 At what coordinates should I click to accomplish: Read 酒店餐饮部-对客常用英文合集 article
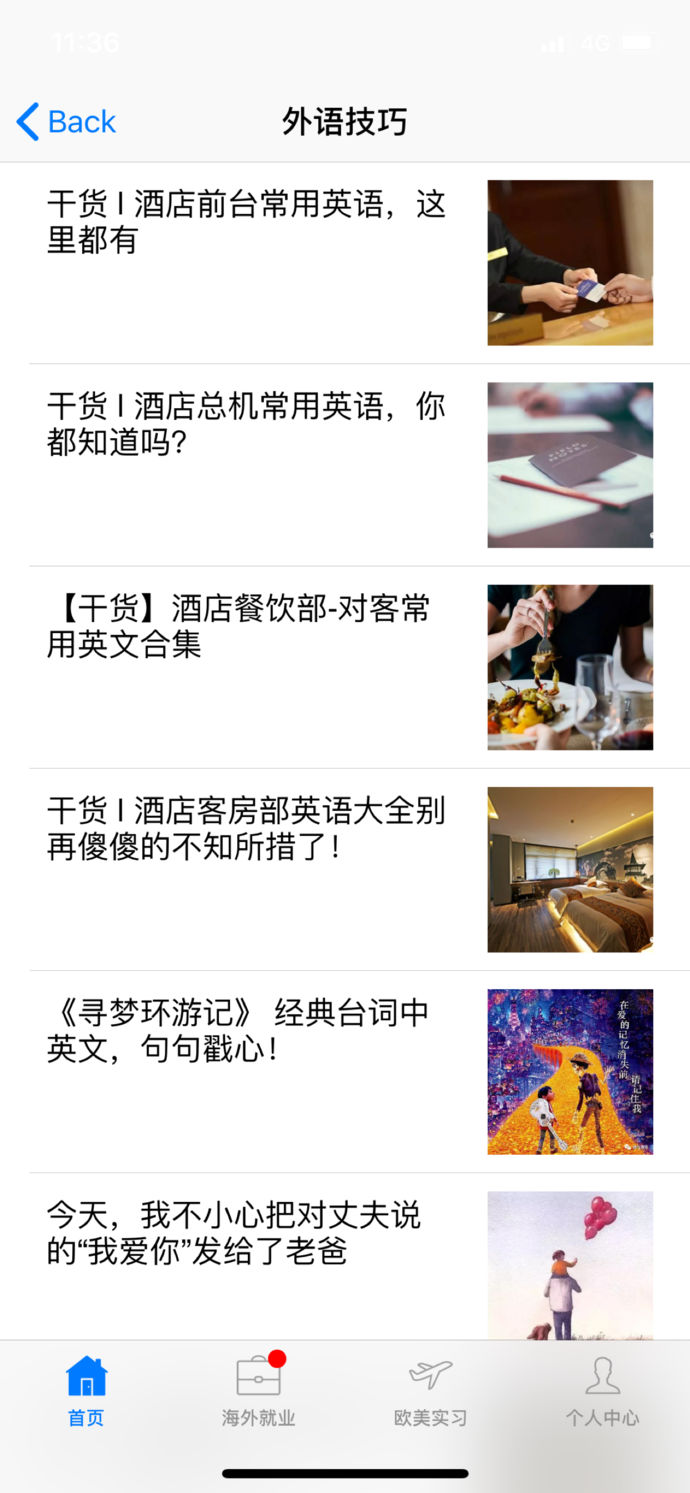point(238,626)
